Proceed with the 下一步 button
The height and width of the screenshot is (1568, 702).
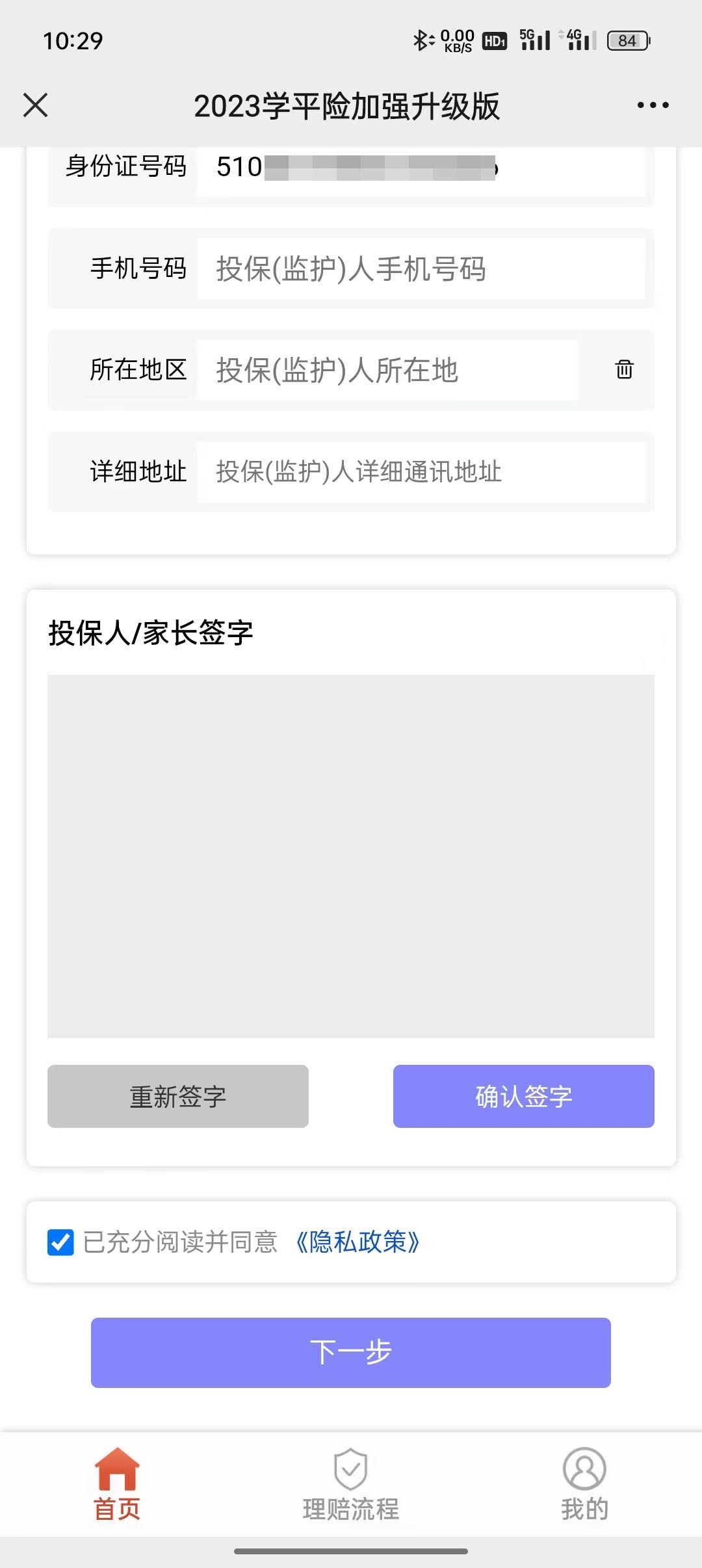point(351,1353)
